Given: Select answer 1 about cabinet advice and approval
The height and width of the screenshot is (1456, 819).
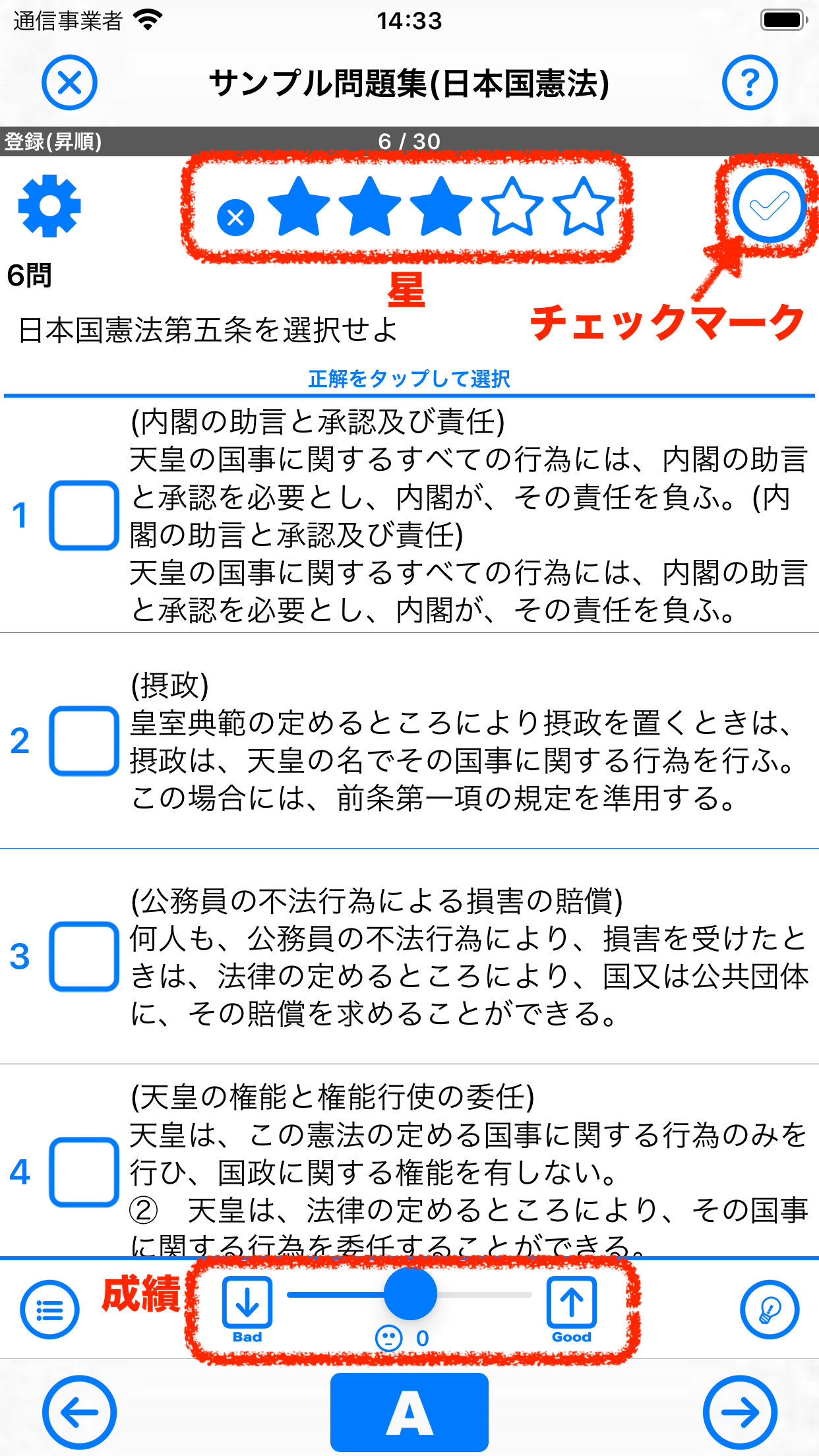Looking at the screenshot, I should 84,515.
